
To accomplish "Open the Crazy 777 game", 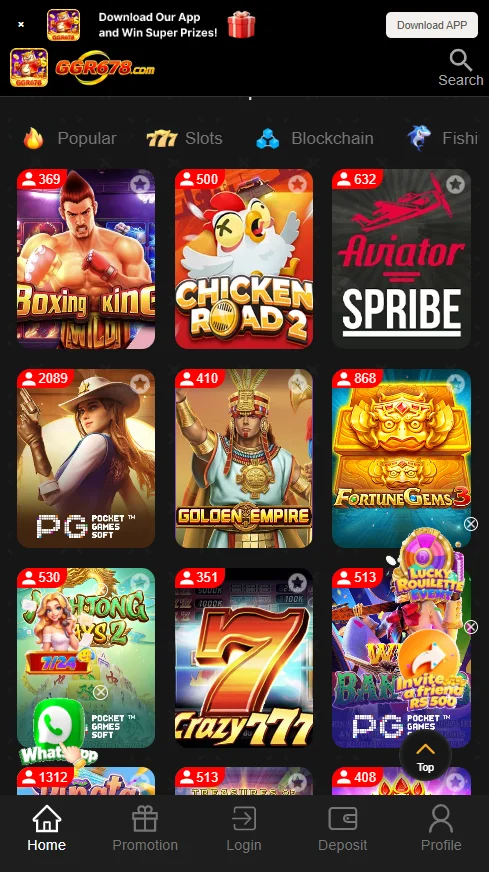I will click(244, 657).
